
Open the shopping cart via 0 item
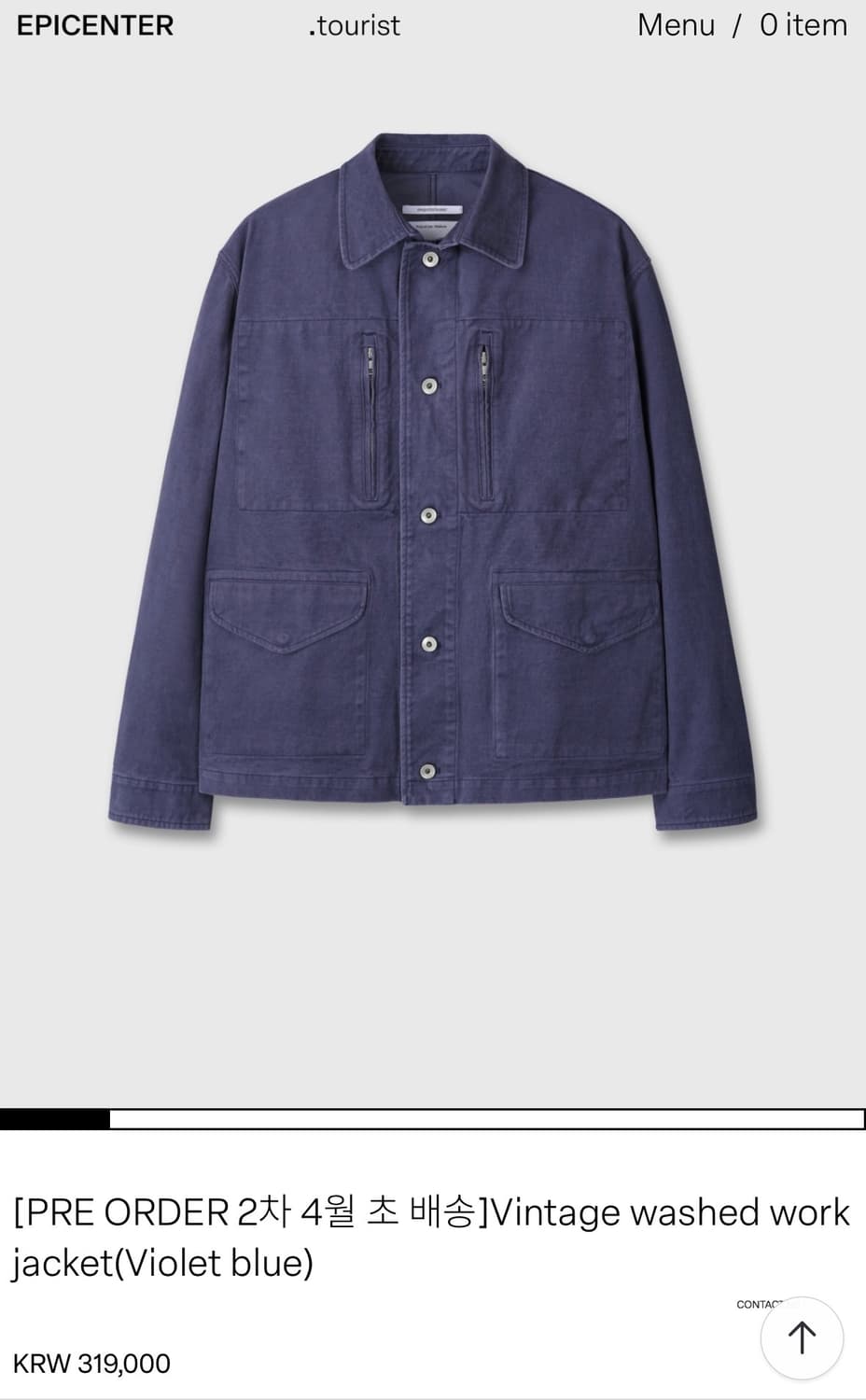click(x=803, y=25)
